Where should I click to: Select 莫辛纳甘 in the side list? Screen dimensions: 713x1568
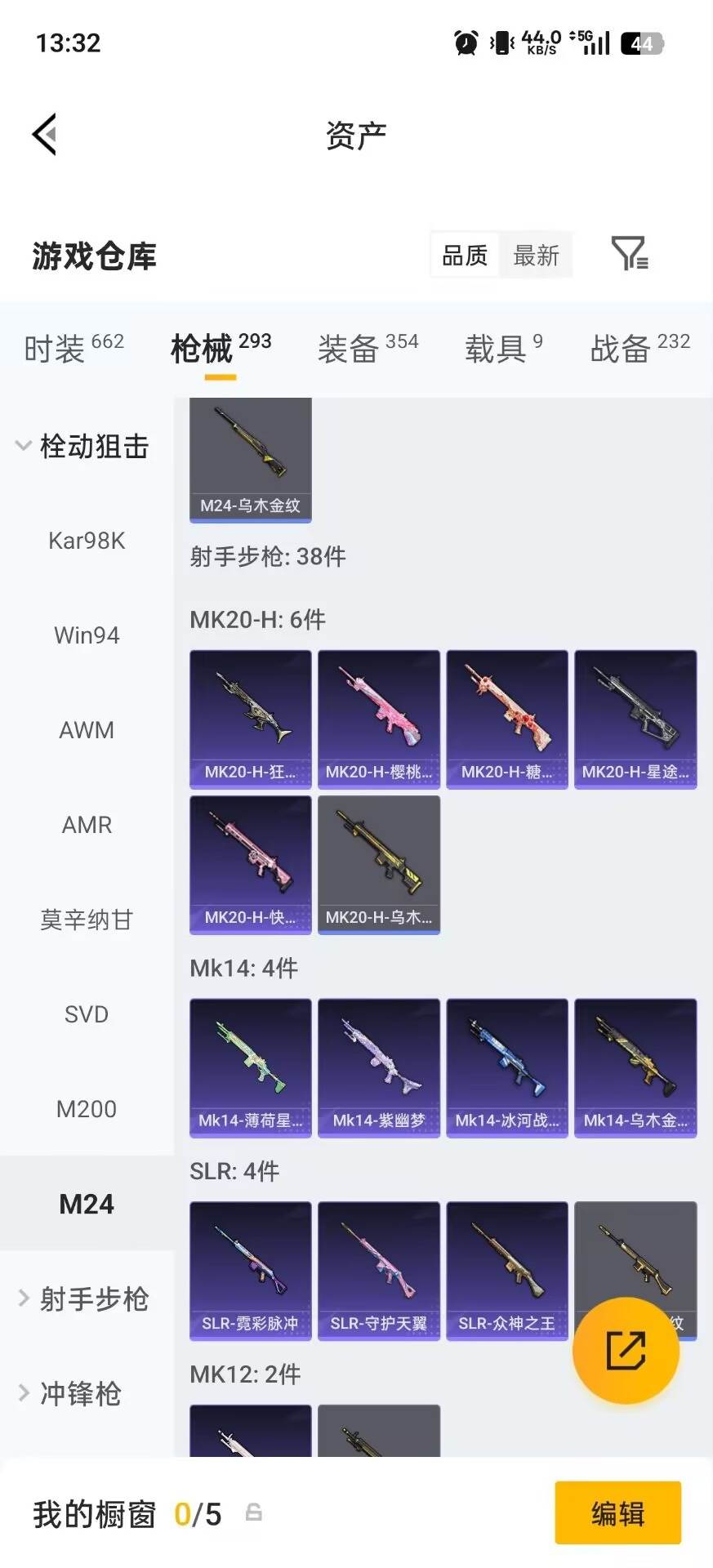tap(87, 920)
